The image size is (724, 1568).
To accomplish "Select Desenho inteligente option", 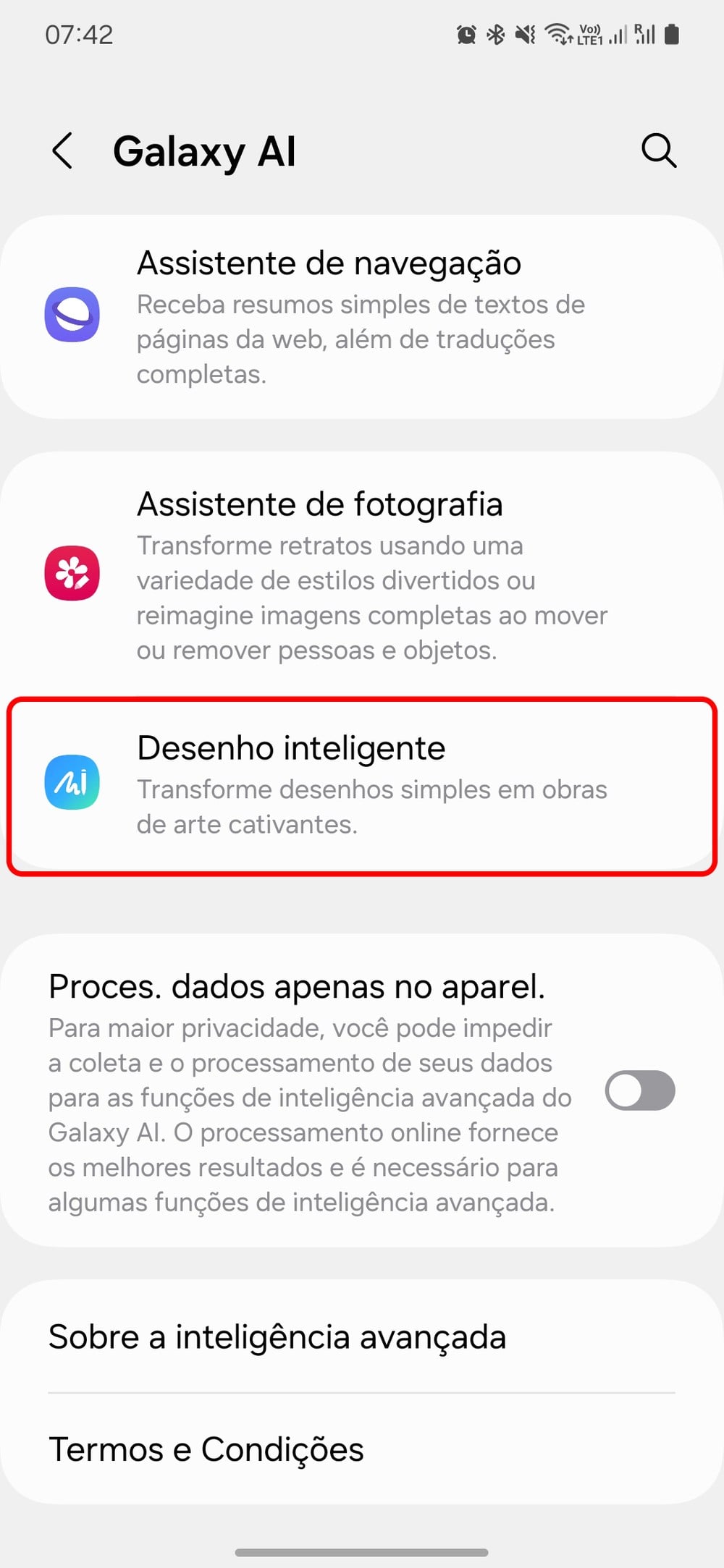I will (x=362, y=785).
